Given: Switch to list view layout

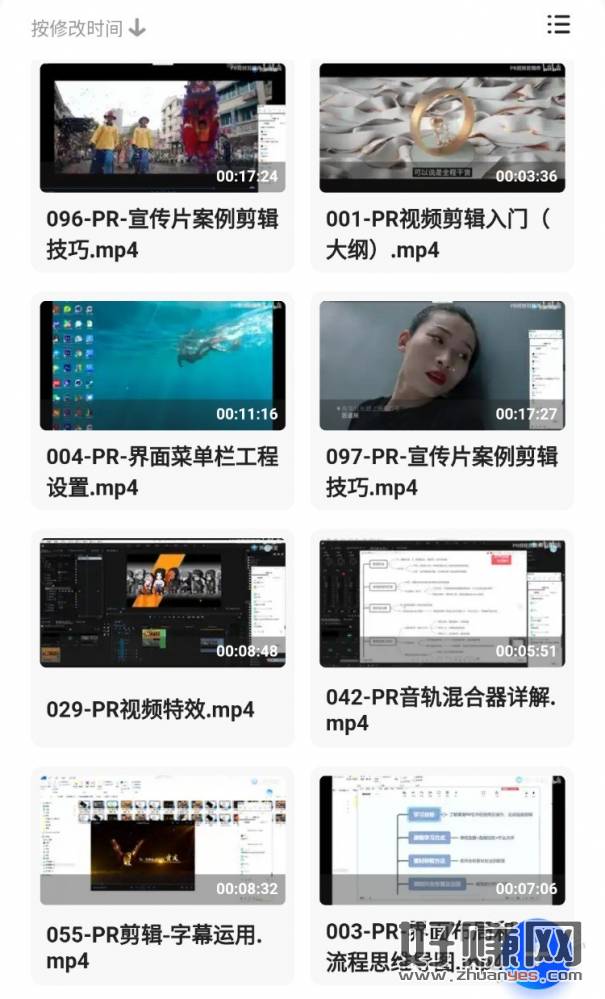Looking at the screenshot, I should tap(558, 25).
